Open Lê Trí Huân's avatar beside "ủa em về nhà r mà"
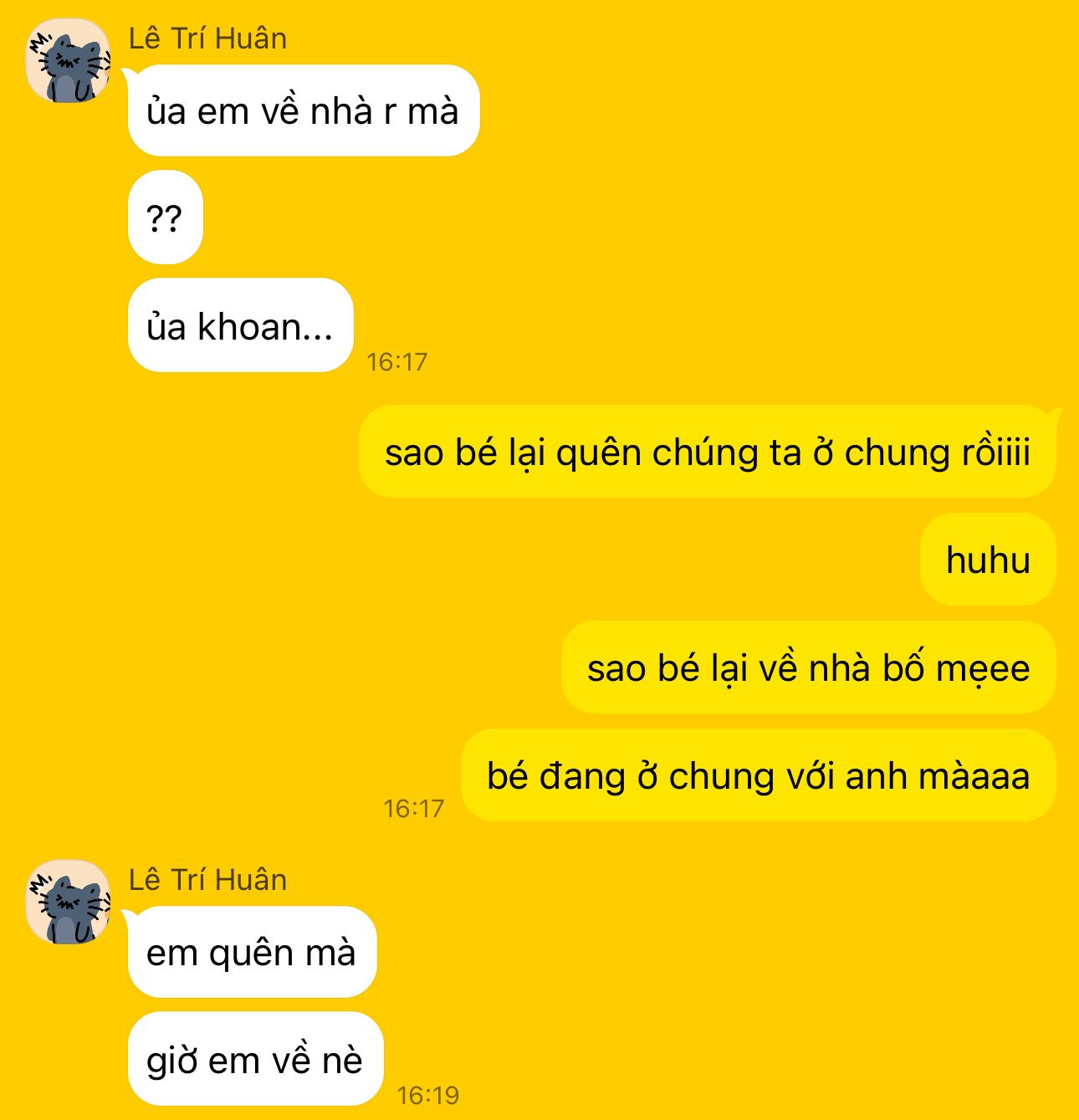Screen dimensions: 1079x1120 coord(68,62)
